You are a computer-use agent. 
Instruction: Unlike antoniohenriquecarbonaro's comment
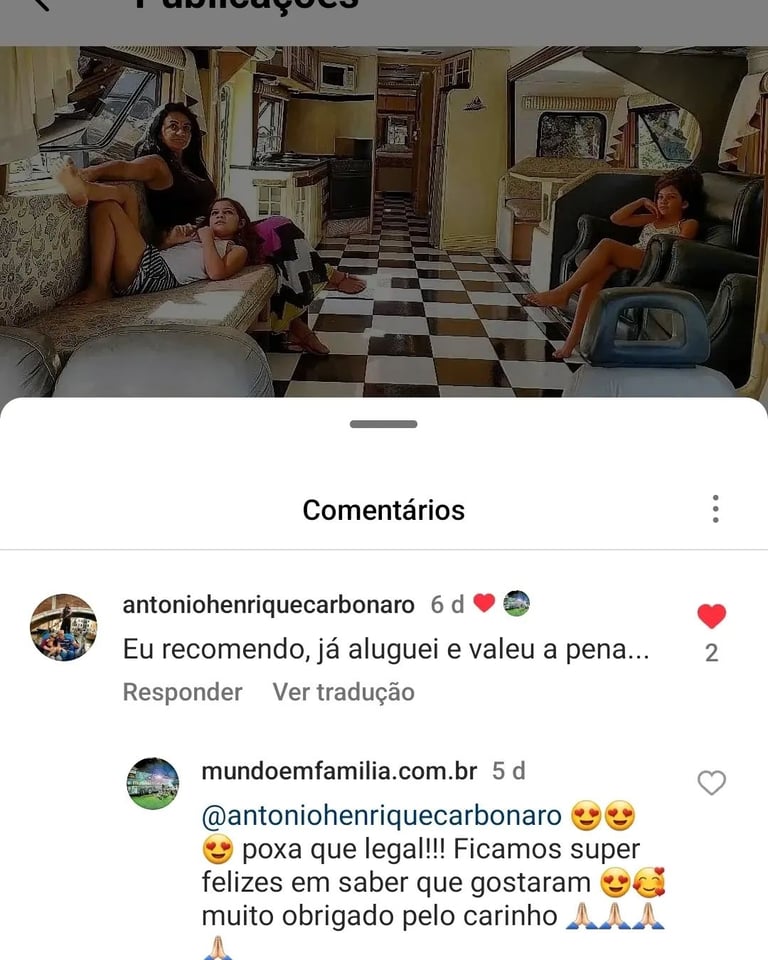711,617
